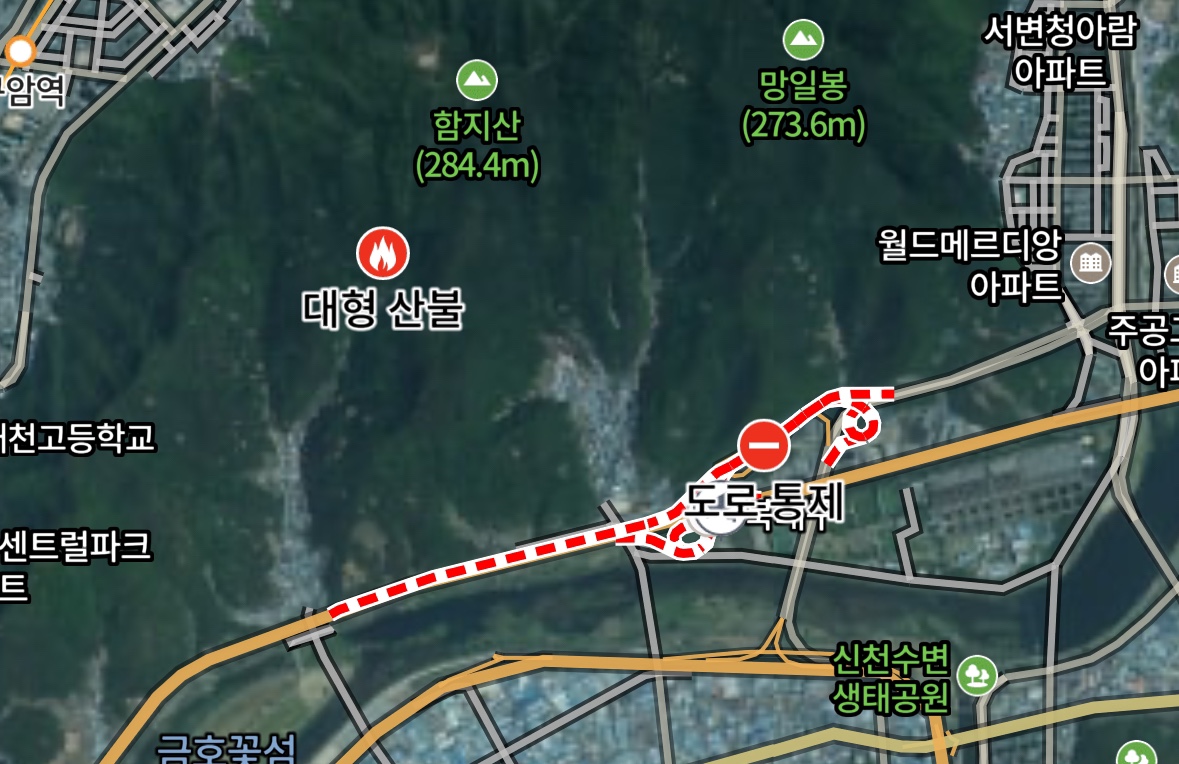Tap the 월드메르디앙 아파트 building marker
This screenshot has width=1179, height=764.
(x=1091, y=262)
